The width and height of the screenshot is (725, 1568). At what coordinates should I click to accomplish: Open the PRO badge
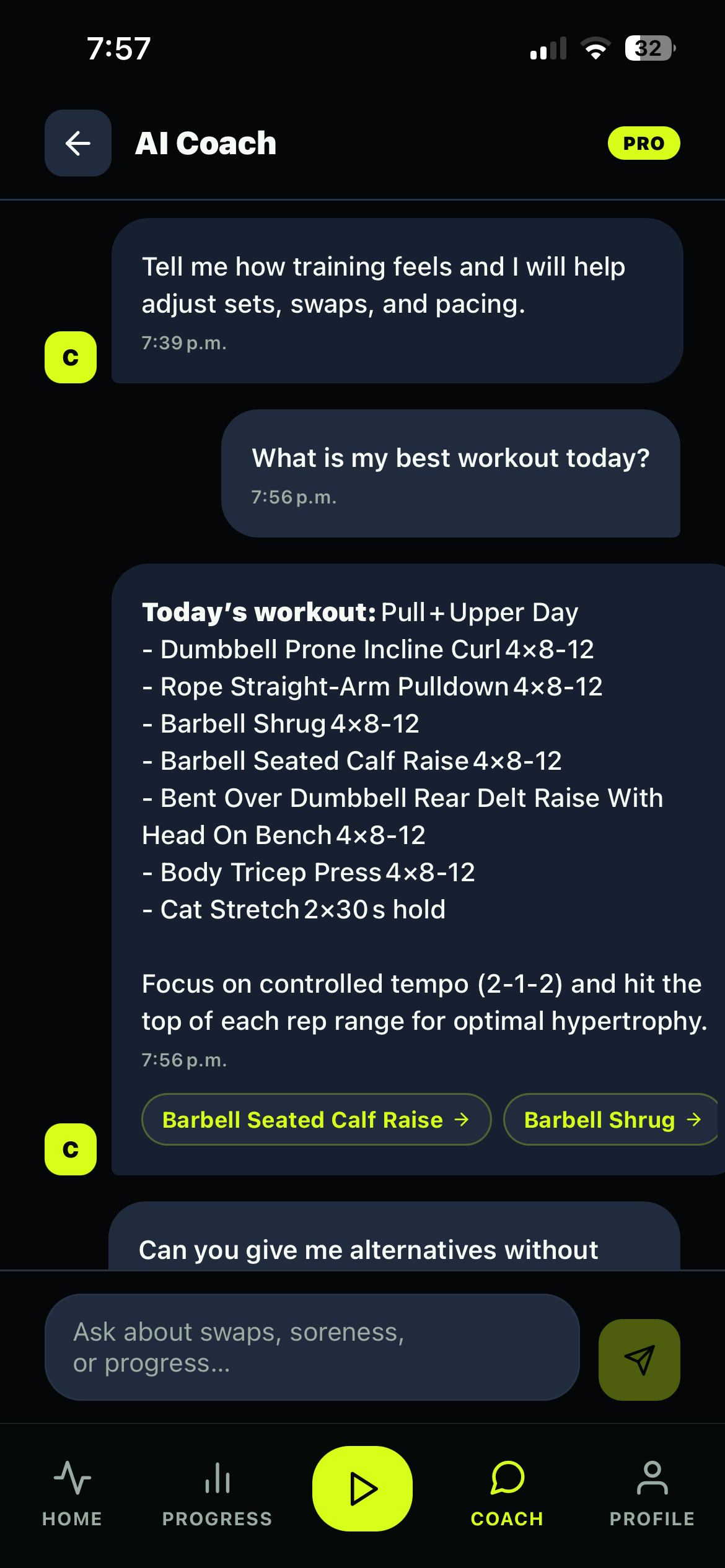point(644,143)
